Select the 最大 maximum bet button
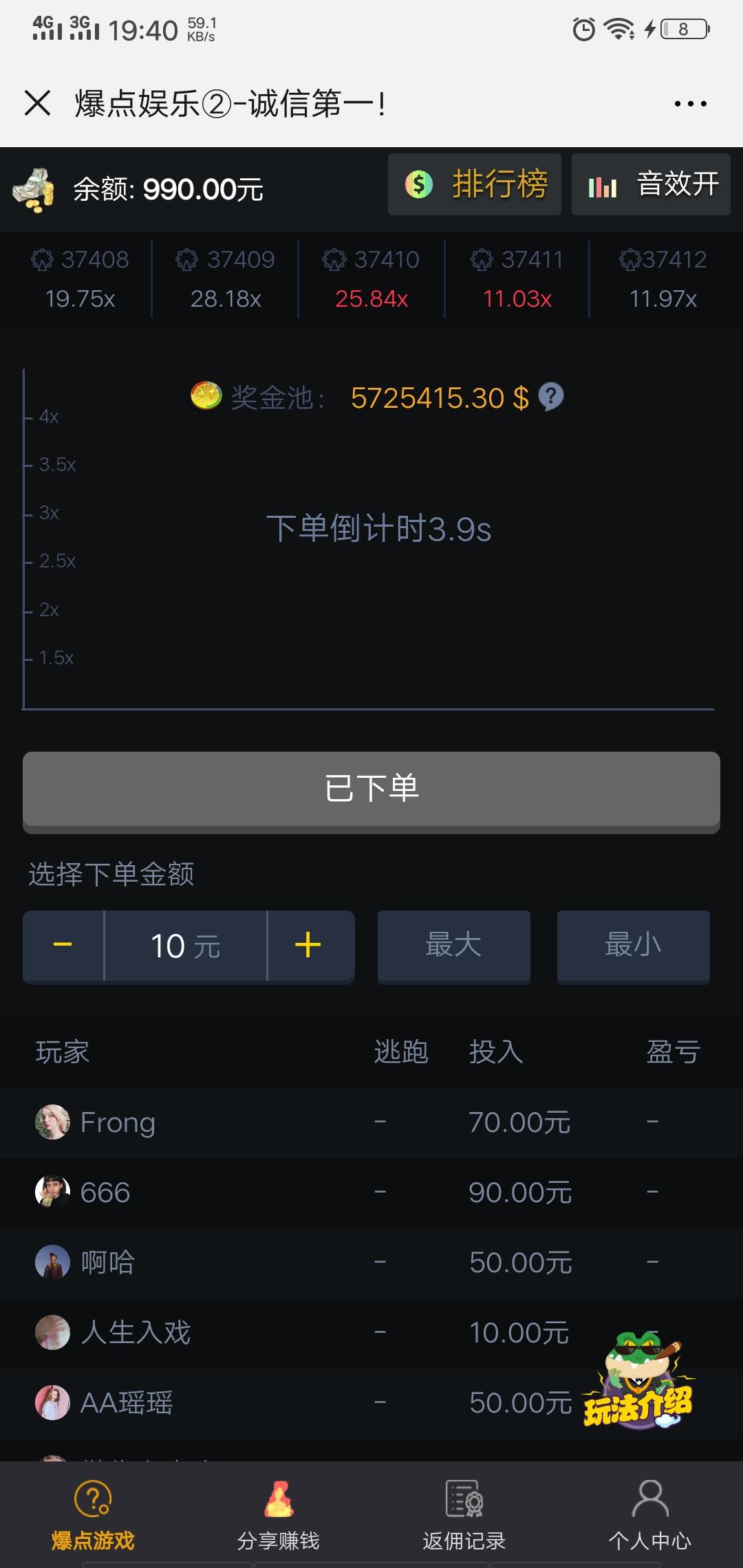Viewport: 743px width, 1568px height. click(453, 946)
